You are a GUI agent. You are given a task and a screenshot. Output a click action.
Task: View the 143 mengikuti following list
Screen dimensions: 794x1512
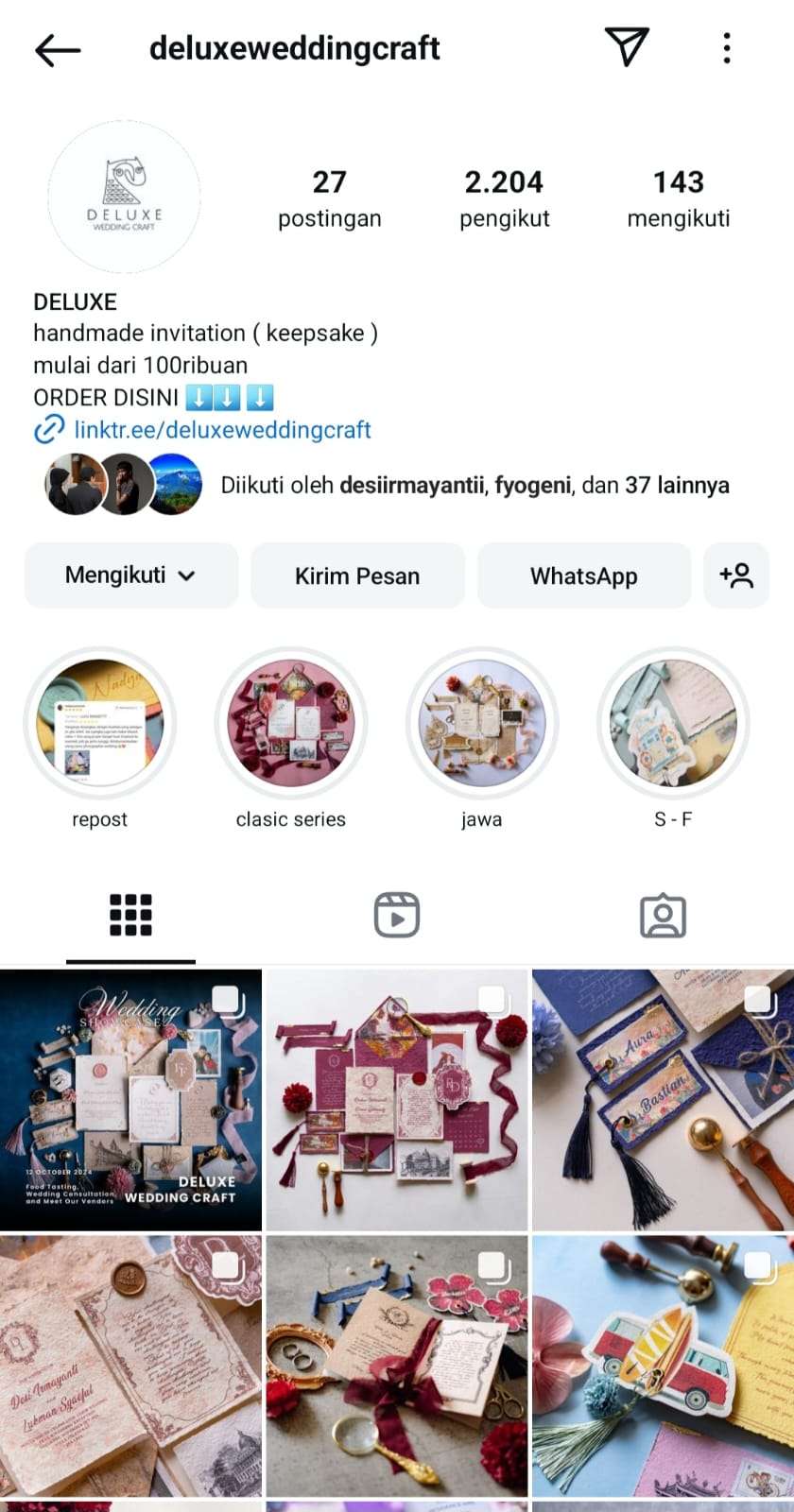[x=678, y=198]
